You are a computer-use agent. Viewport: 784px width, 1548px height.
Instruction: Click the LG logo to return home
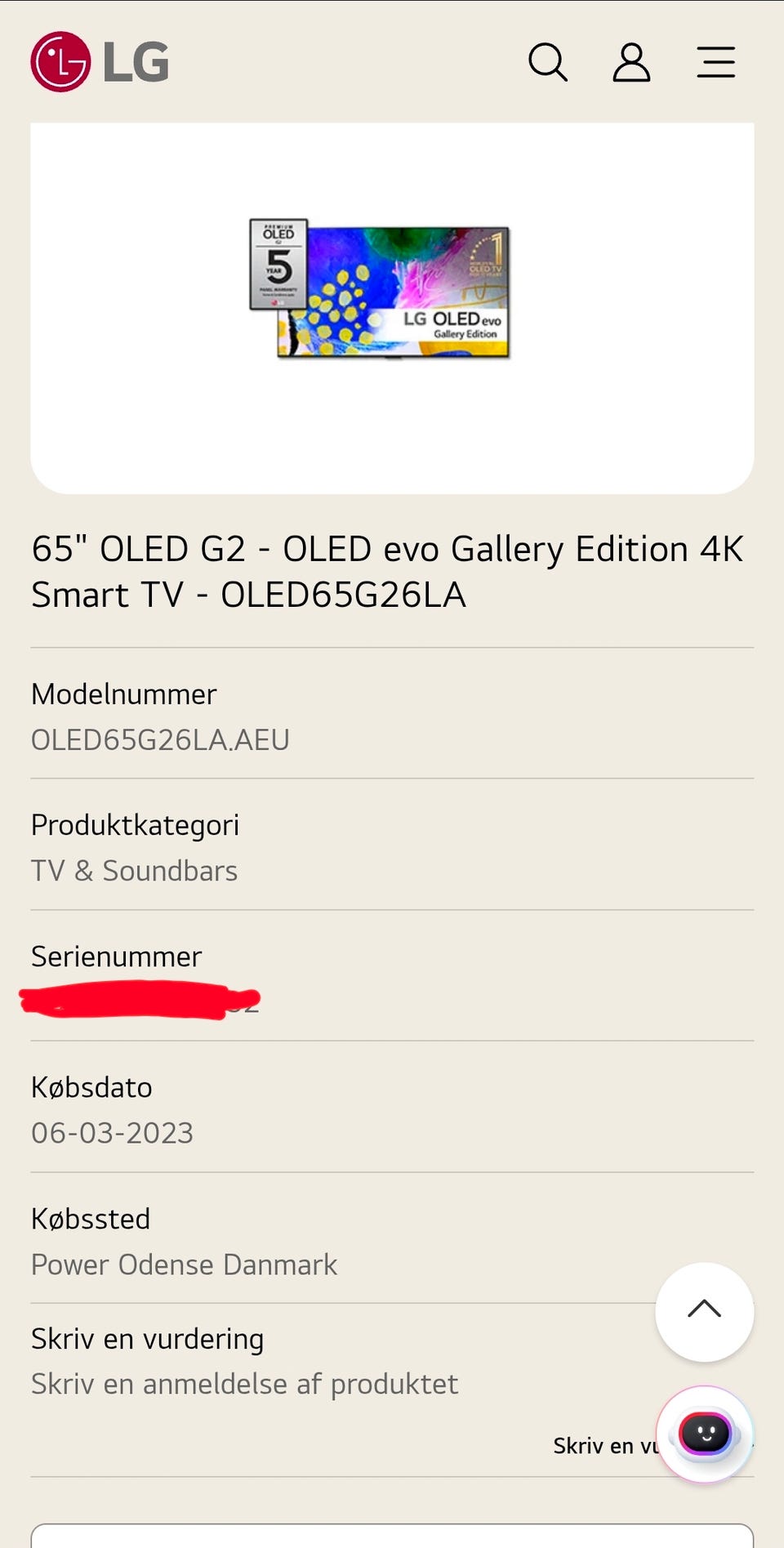[100, 62]
